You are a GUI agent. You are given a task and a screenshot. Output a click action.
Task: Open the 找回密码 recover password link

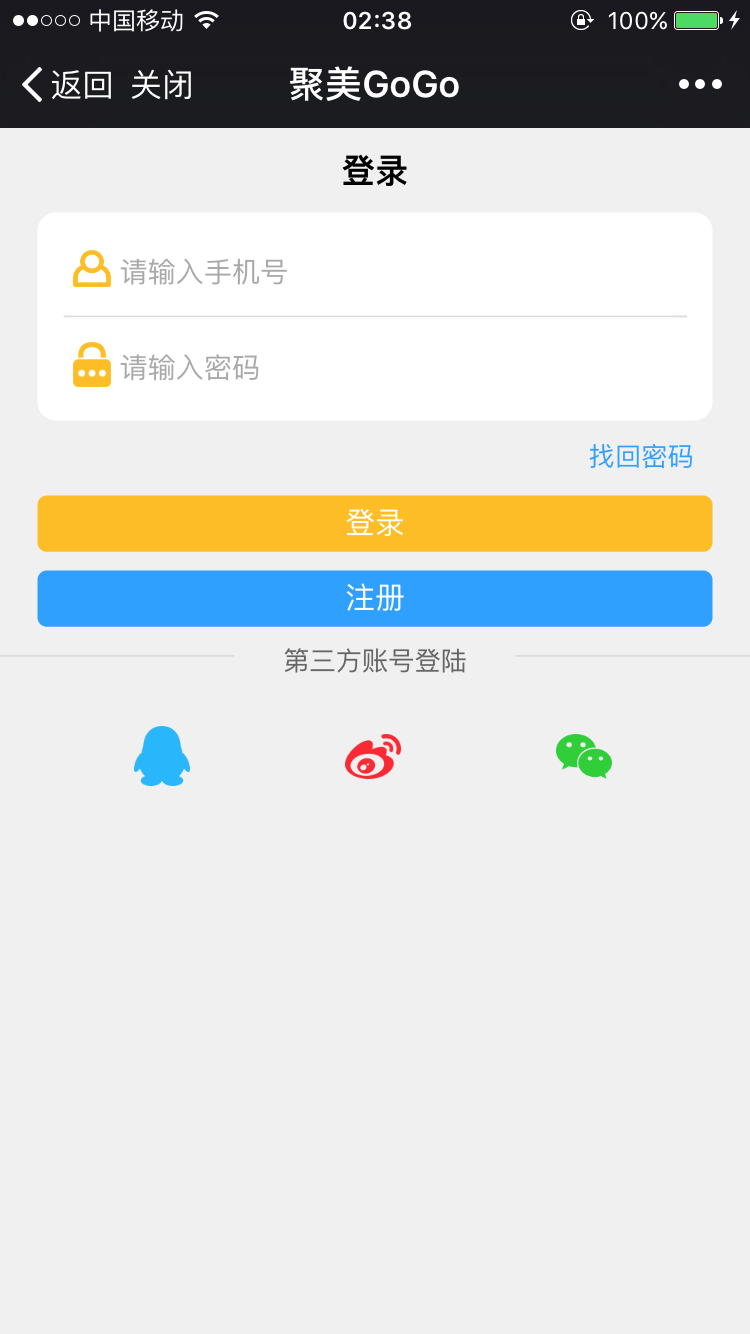click(x=641, y=457)
